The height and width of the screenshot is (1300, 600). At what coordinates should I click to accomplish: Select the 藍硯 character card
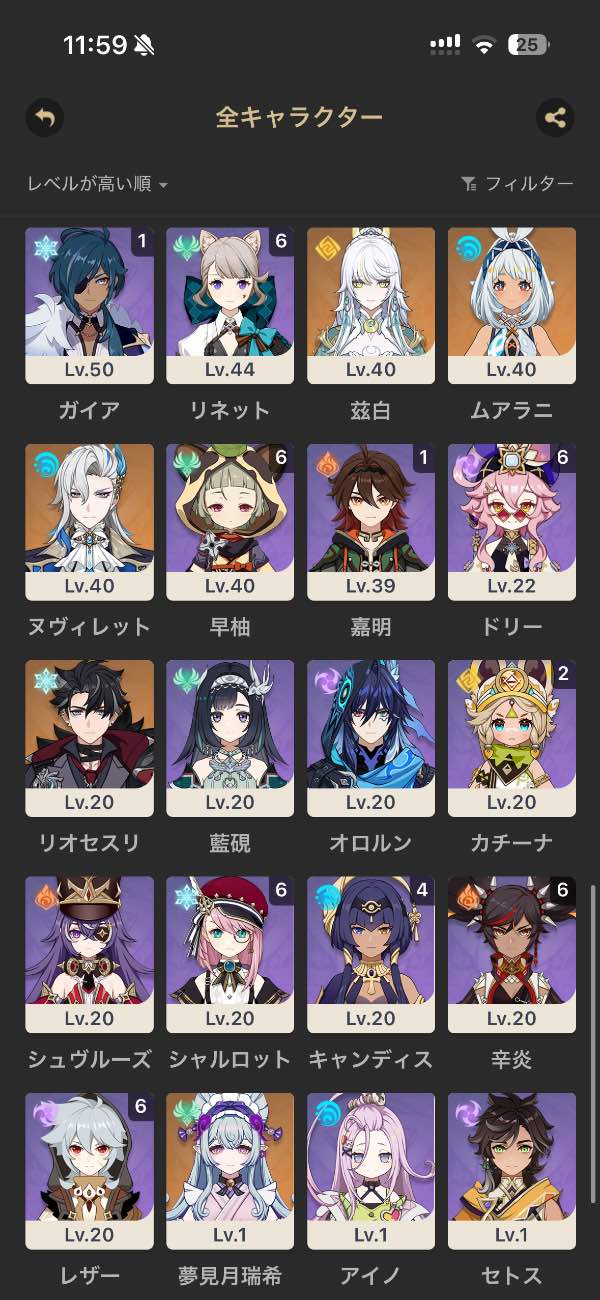pos(230,737)
